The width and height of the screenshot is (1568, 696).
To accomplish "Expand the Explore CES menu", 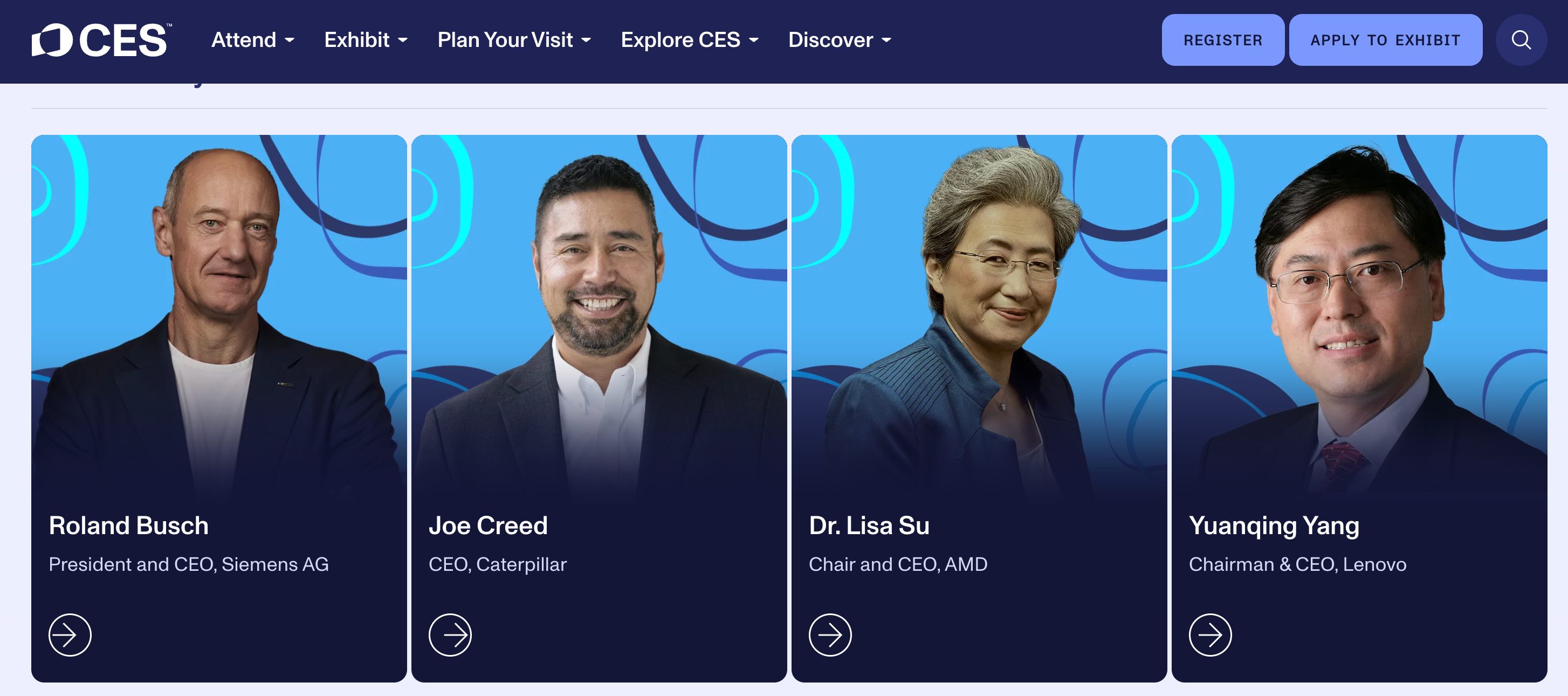I will tap(689, 40).
